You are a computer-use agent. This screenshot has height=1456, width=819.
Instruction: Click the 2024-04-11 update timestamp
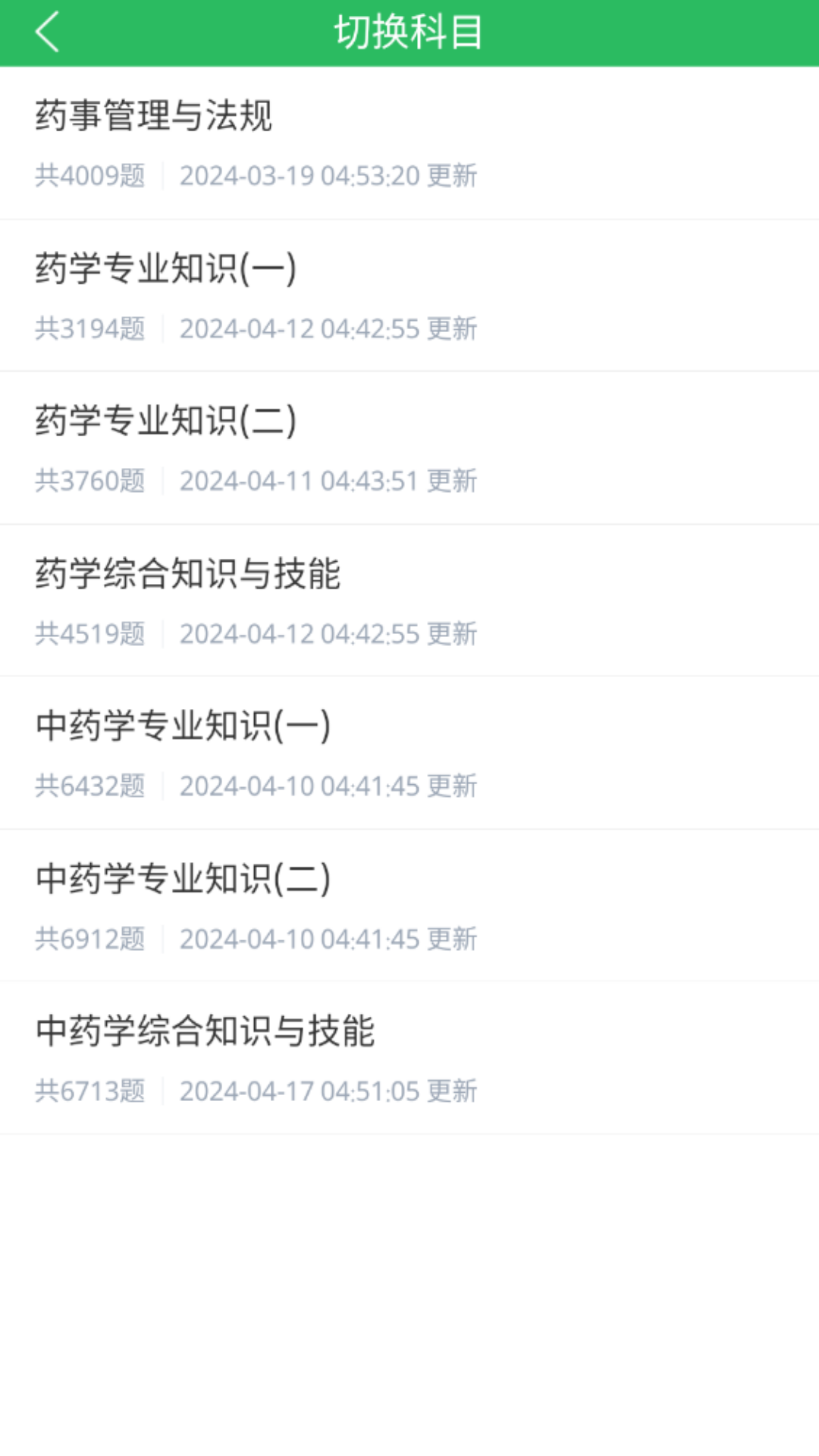[x=328, y=482]
